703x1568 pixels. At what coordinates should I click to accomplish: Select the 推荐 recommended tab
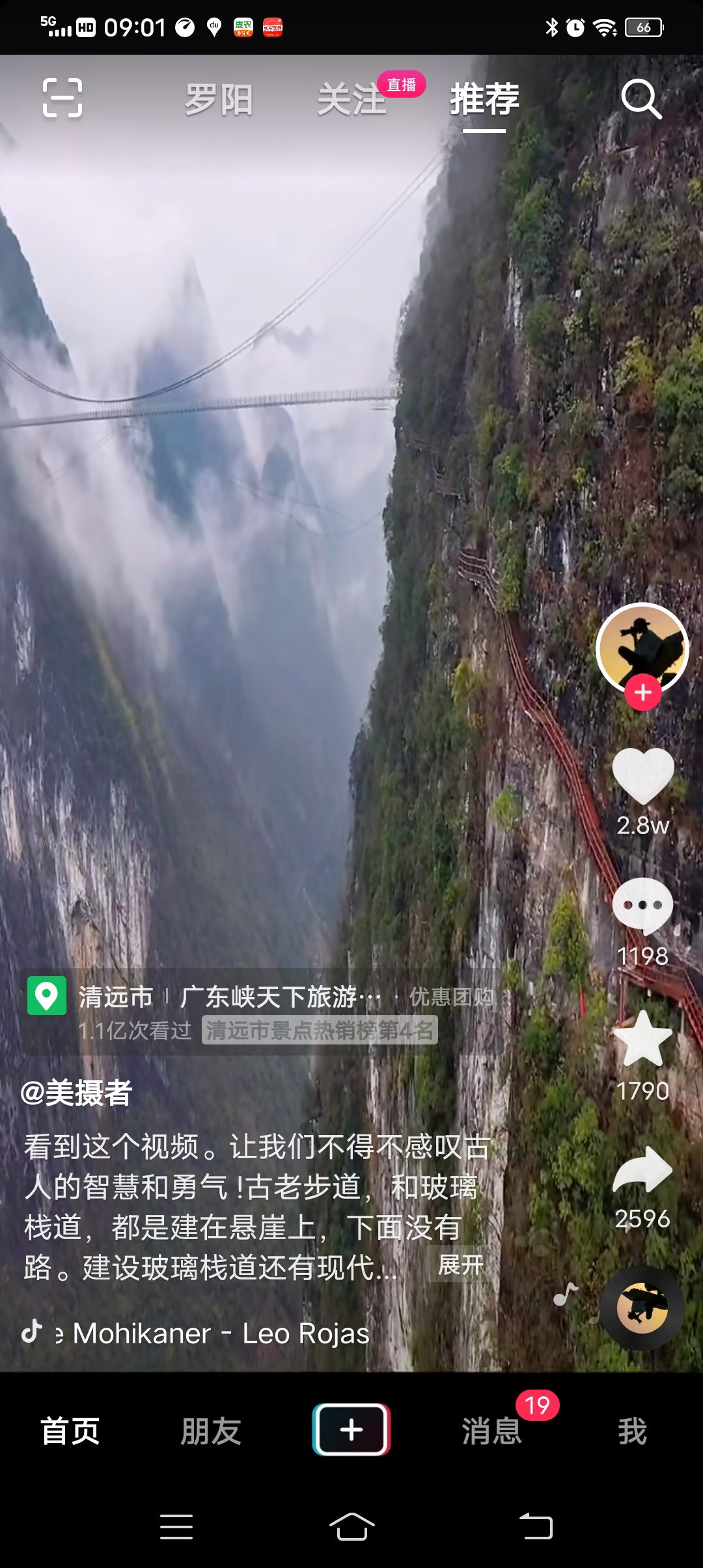click(484, 100)
